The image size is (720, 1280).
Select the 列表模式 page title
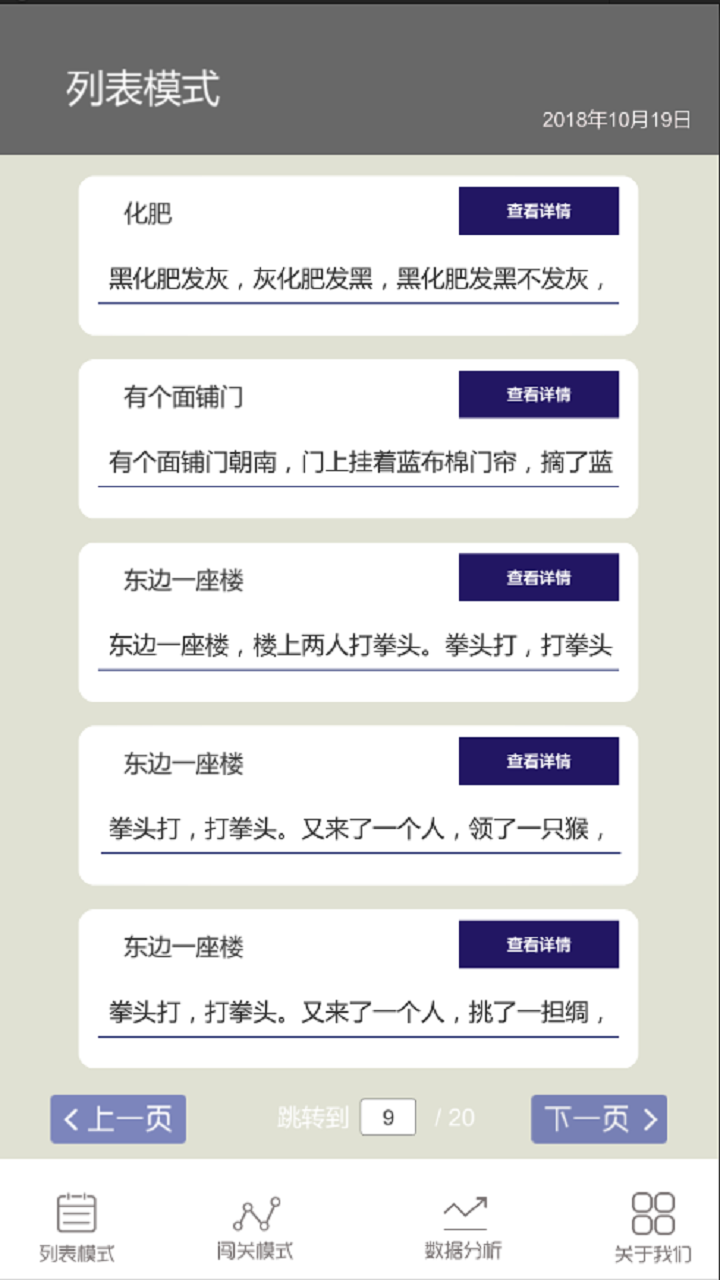(141, 88)
